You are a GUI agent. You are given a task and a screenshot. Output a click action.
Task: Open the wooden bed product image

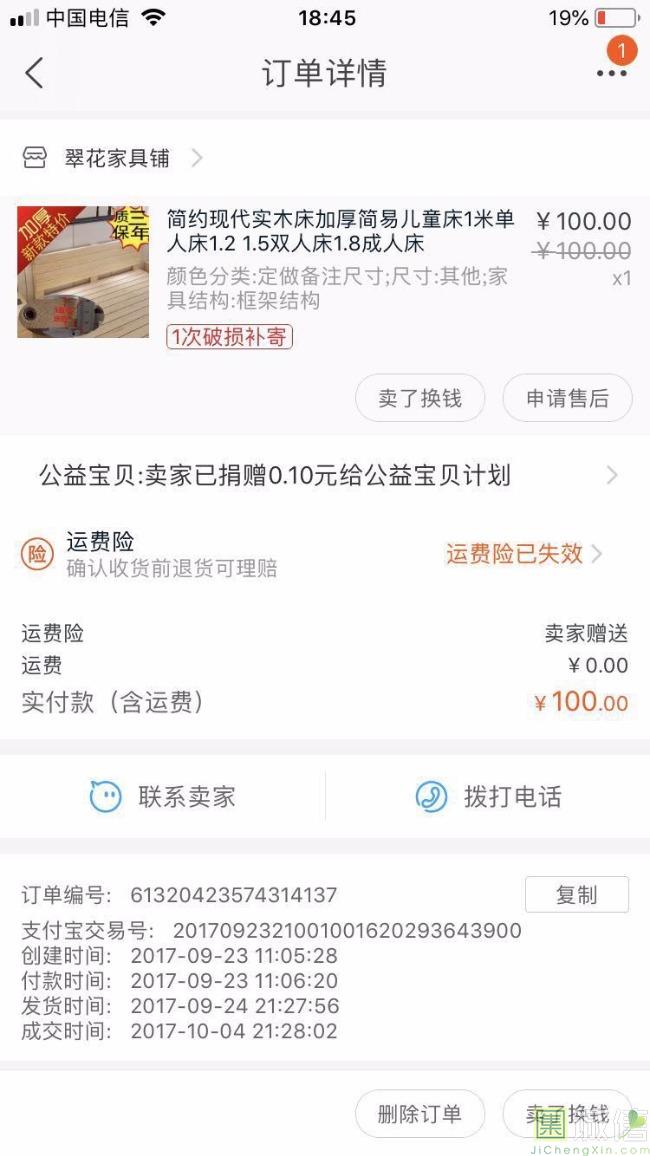(x=83, y=272)
